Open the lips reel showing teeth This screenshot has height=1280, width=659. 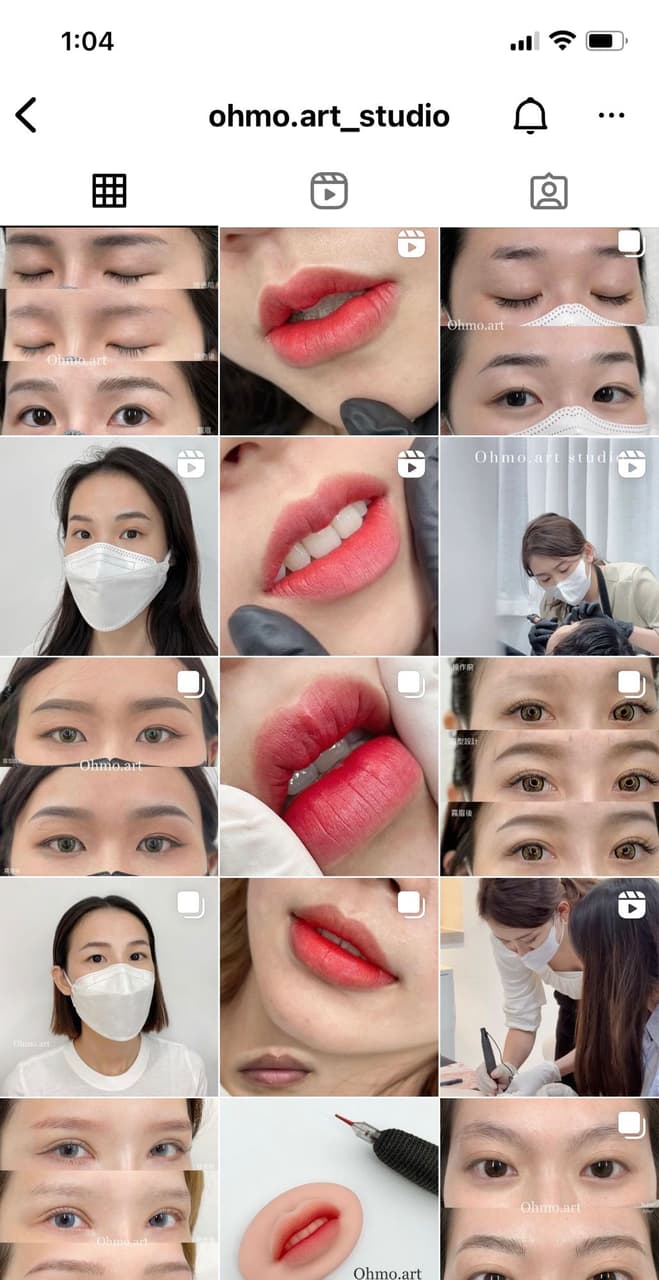point(329,546)
